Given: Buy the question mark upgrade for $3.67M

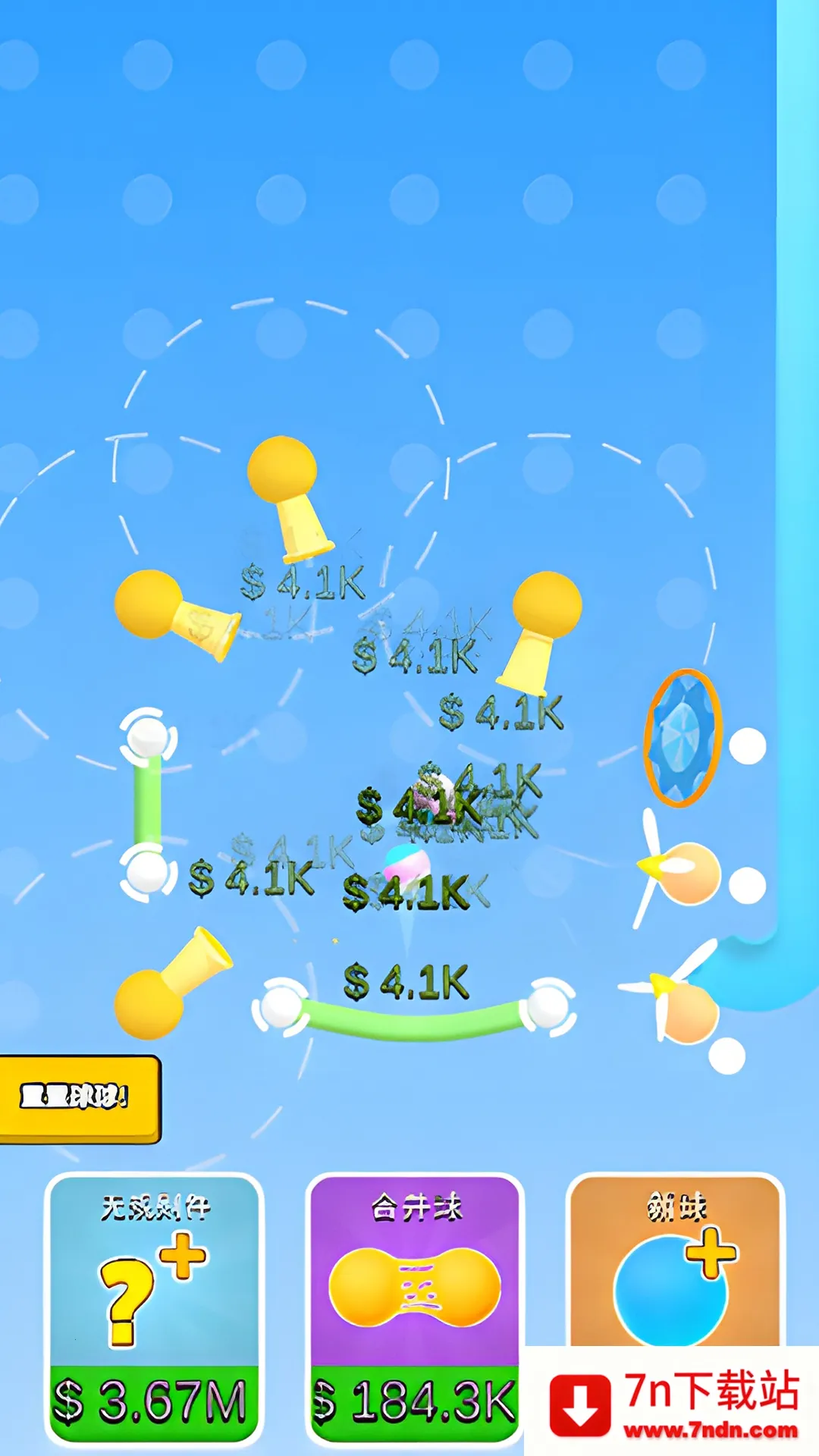Looking at the screenshot, I should (x=154, y=1308).
